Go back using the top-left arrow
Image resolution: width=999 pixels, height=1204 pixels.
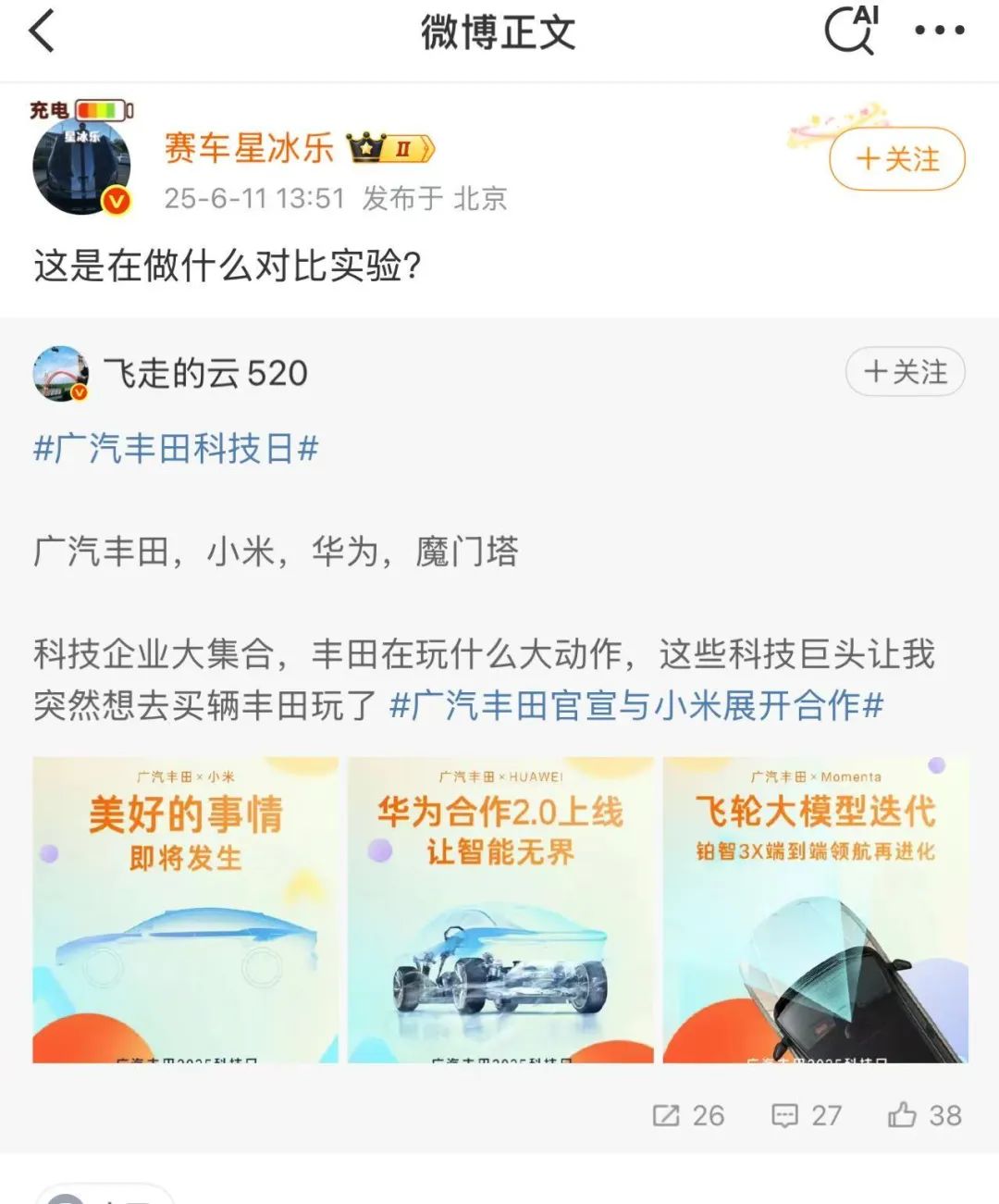[43, 31]
